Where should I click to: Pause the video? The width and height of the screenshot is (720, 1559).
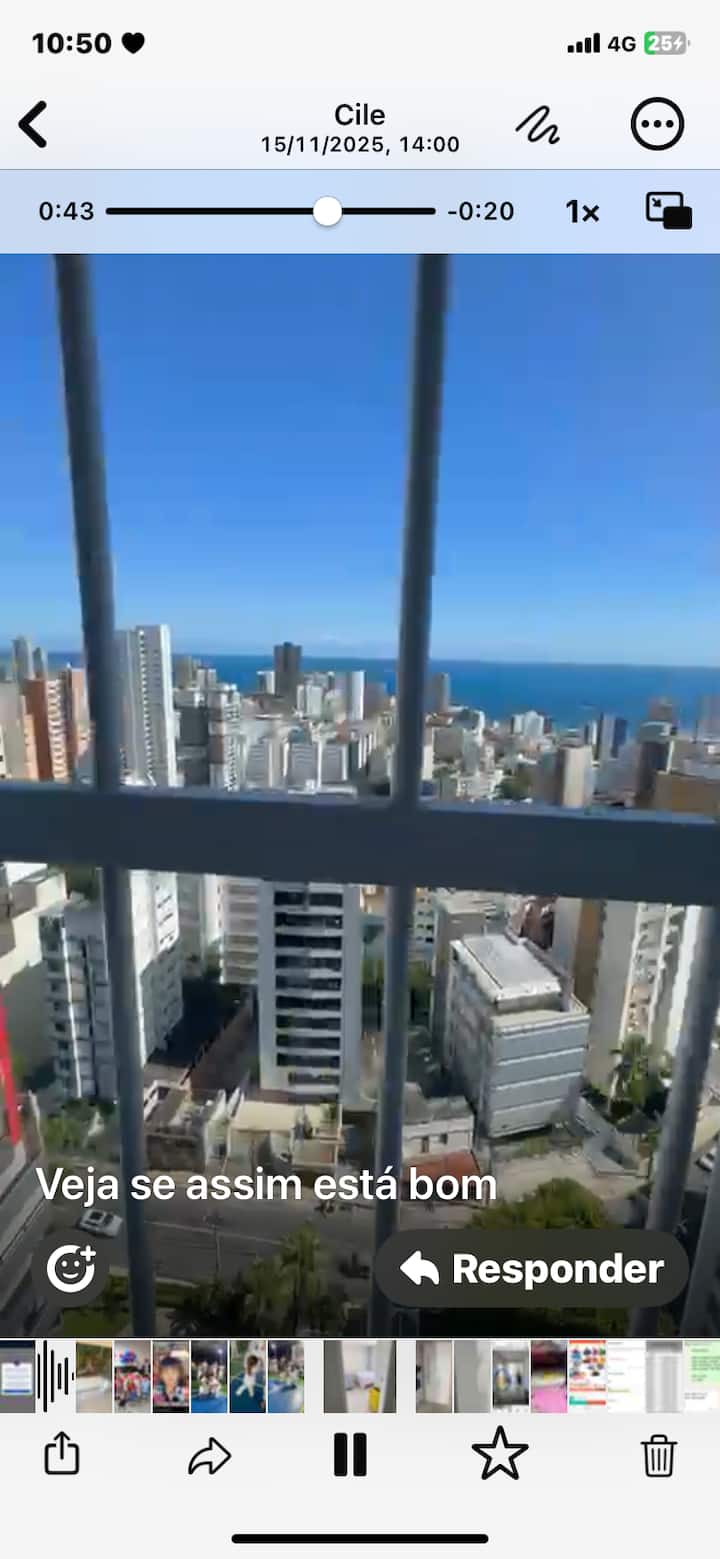(350, 1454)
